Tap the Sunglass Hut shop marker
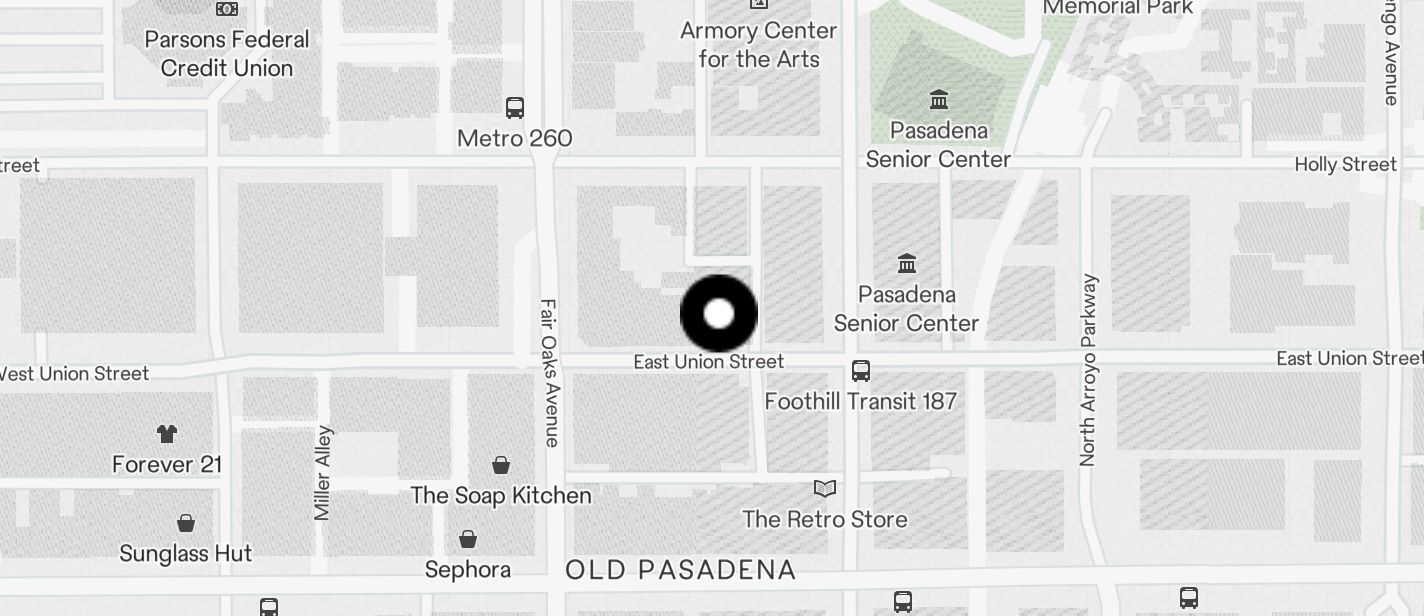 (x=186, y=523)
